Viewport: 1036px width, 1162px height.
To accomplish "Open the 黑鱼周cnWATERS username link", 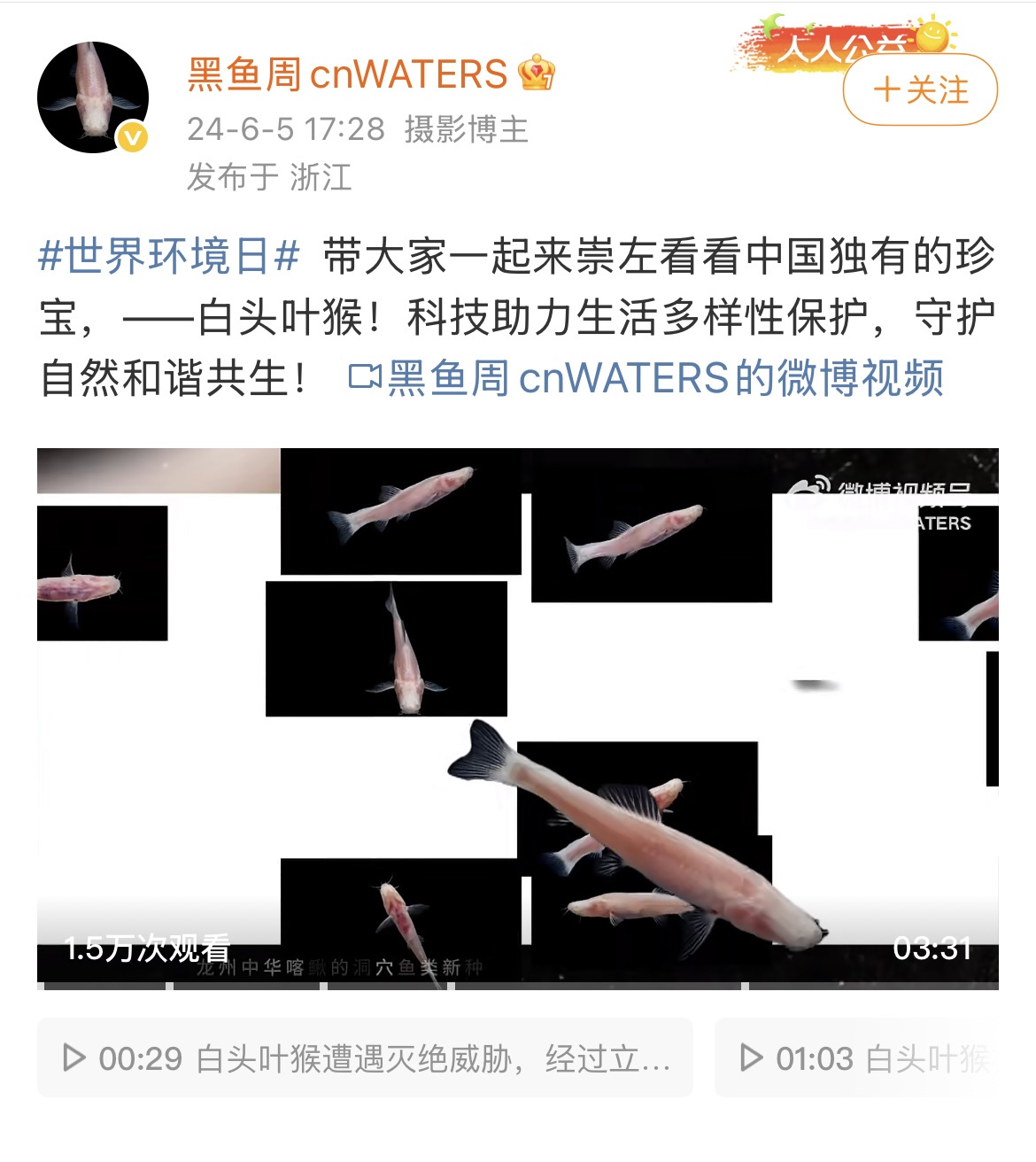I will 347,74.
